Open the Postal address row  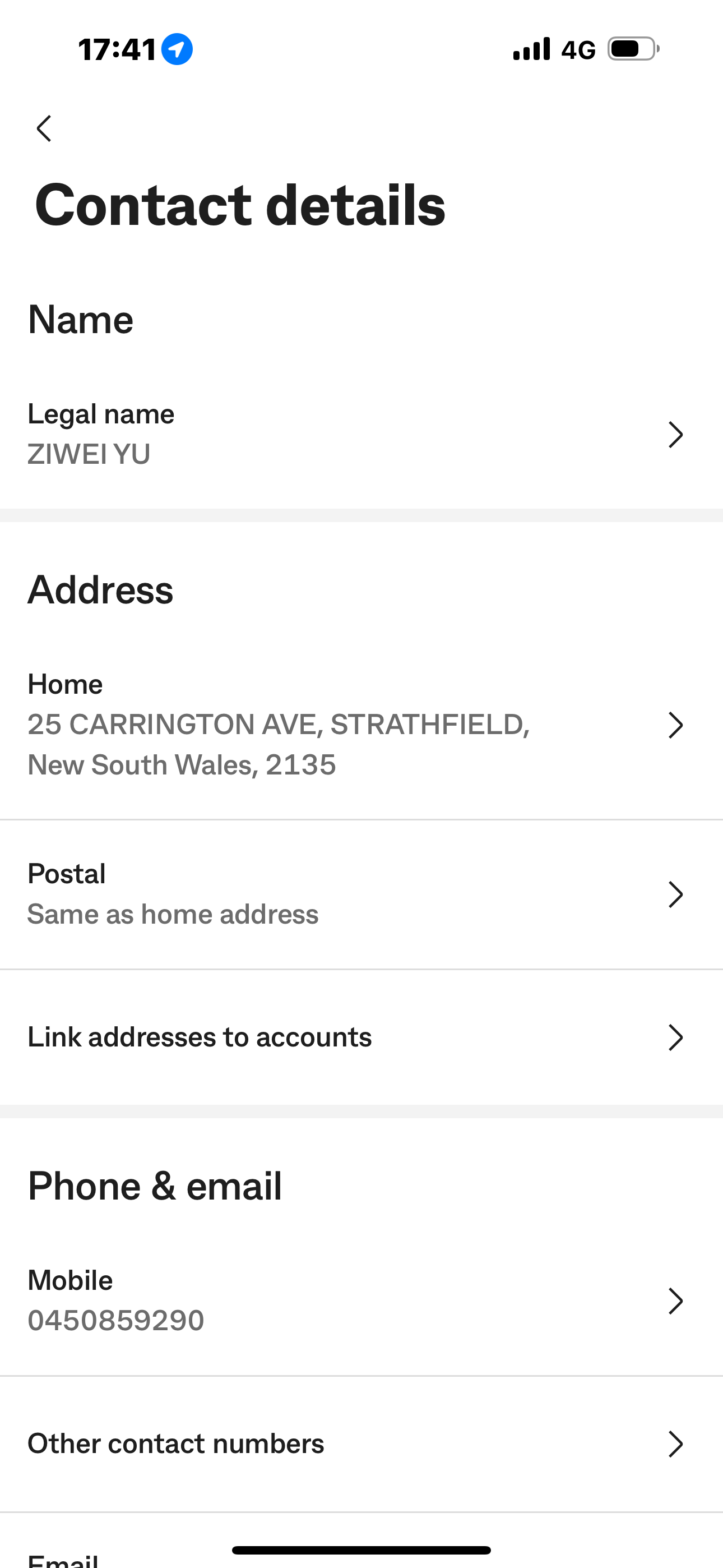pyautogui.click(x=361, y=894)
